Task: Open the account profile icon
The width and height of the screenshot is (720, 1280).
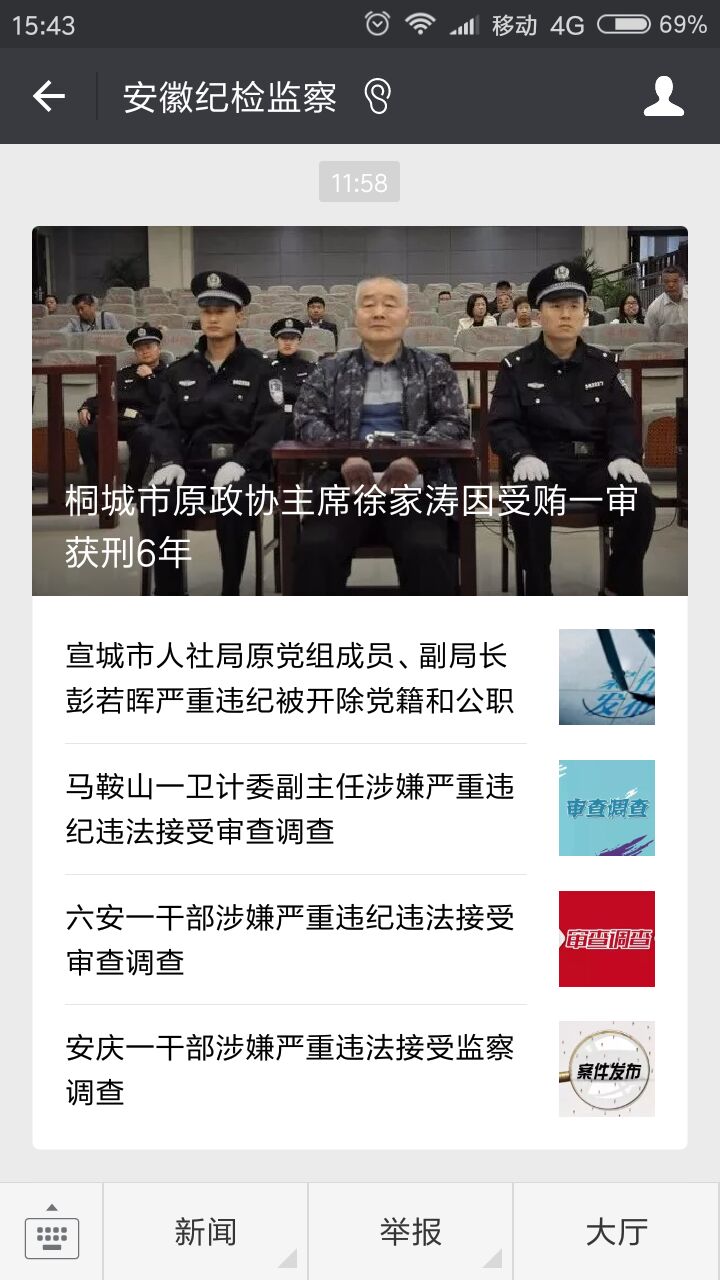Action: (x=663, y=96)
